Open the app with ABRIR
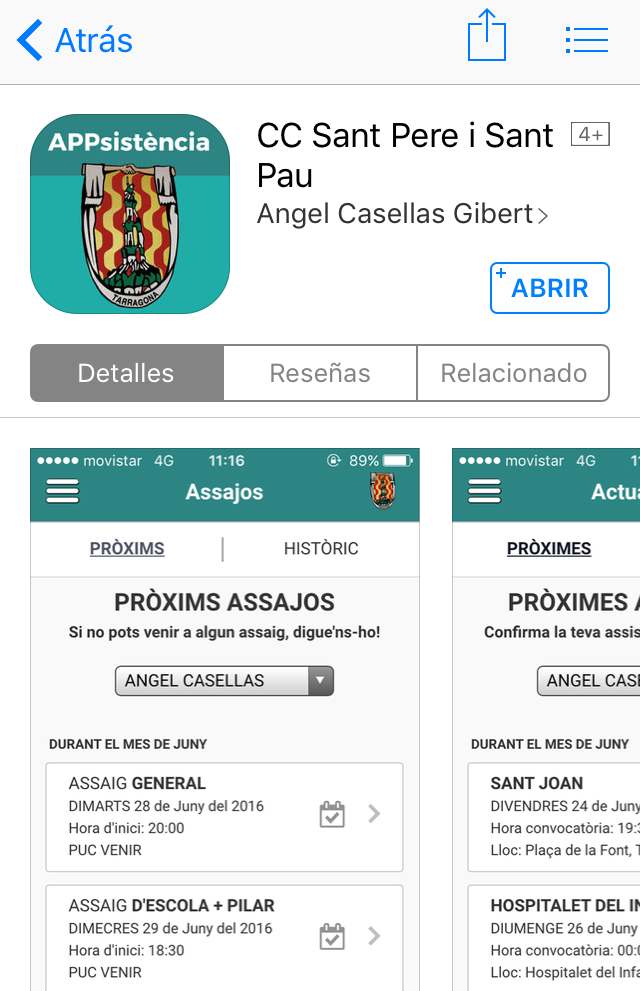This screenshot has width=640, height=991. click(x=549, y=288)
